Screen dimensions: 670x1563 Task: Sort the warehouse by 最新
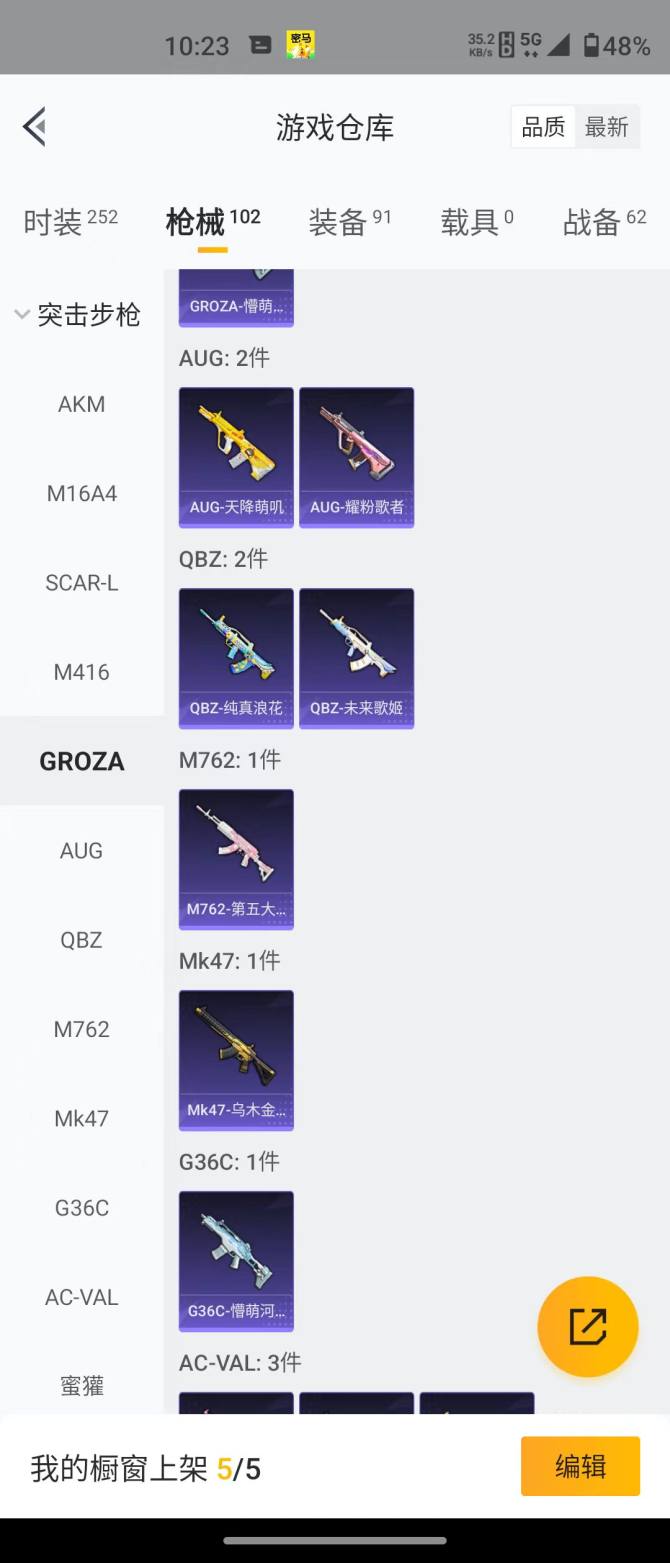click(606, 127)
